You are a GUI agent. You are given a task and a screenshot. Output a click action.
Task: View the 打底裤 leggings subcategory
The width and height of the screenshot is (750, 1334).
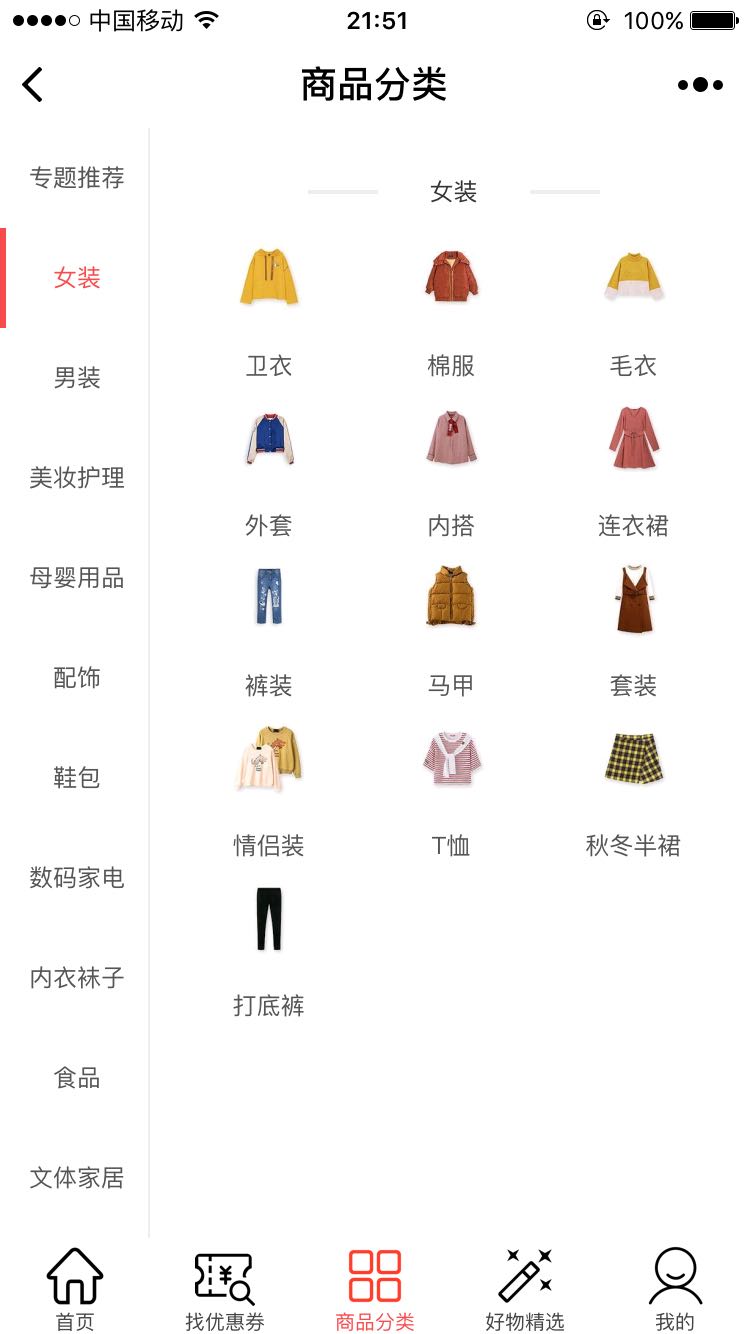pyautogui.click(x=267, y=1006)
